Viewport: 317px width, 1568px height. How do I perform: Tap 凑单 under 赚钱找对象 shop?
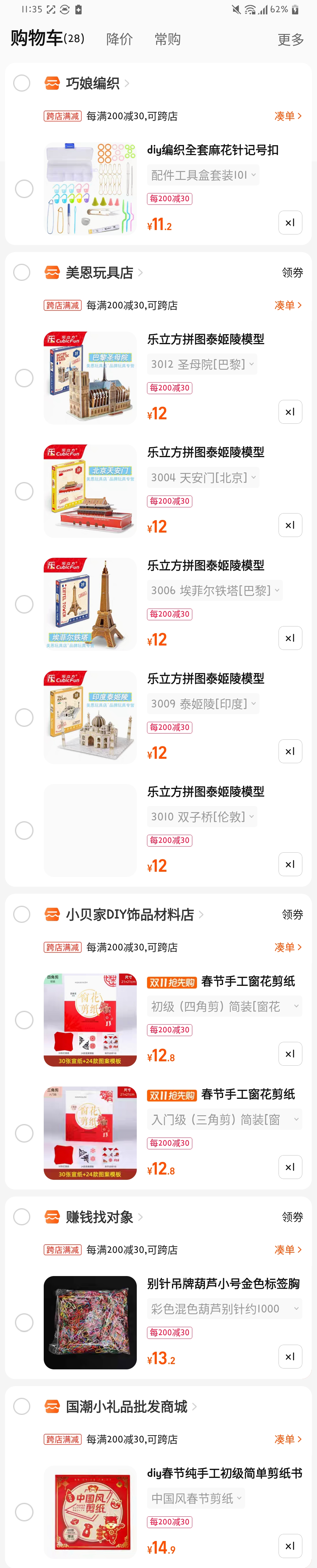pyautogui.click(x=288, y=1250)
